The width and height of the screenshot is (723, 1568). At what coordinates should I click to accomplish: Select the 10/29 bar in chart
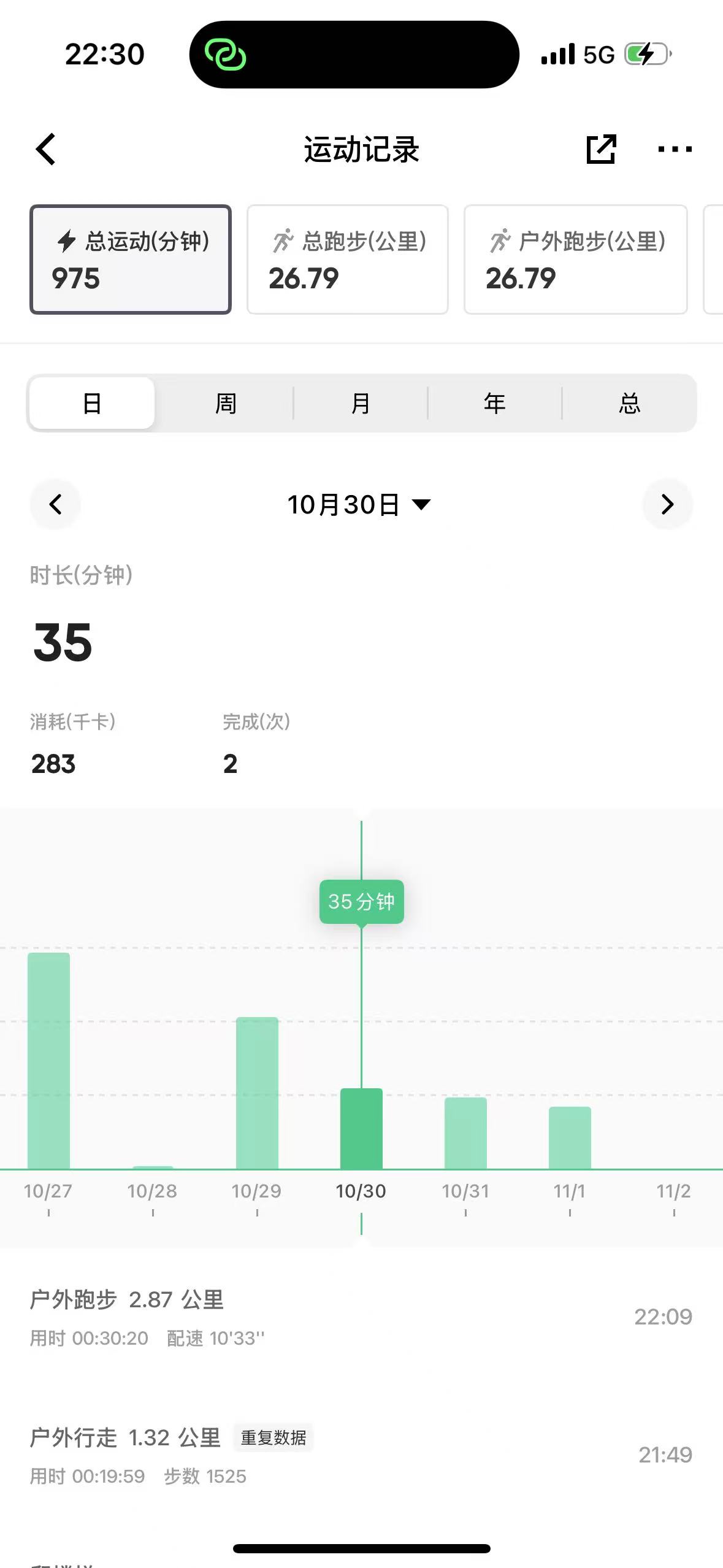click(257, 1093)
